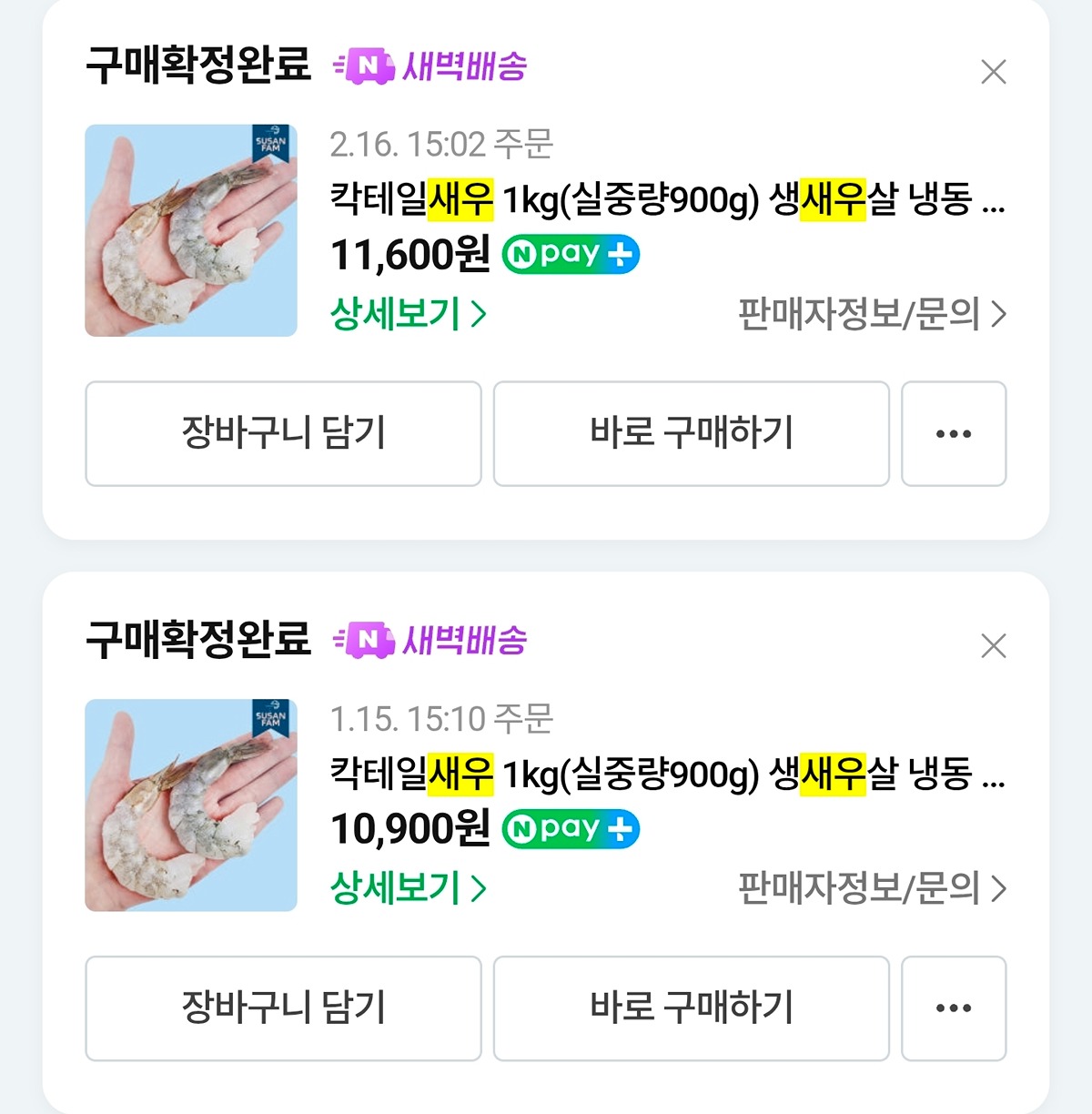Open 상세보기 for the 11,600원 order
Image resolution: width=1092 pixels, height=1114 pixels.
[x=408, y=314]
